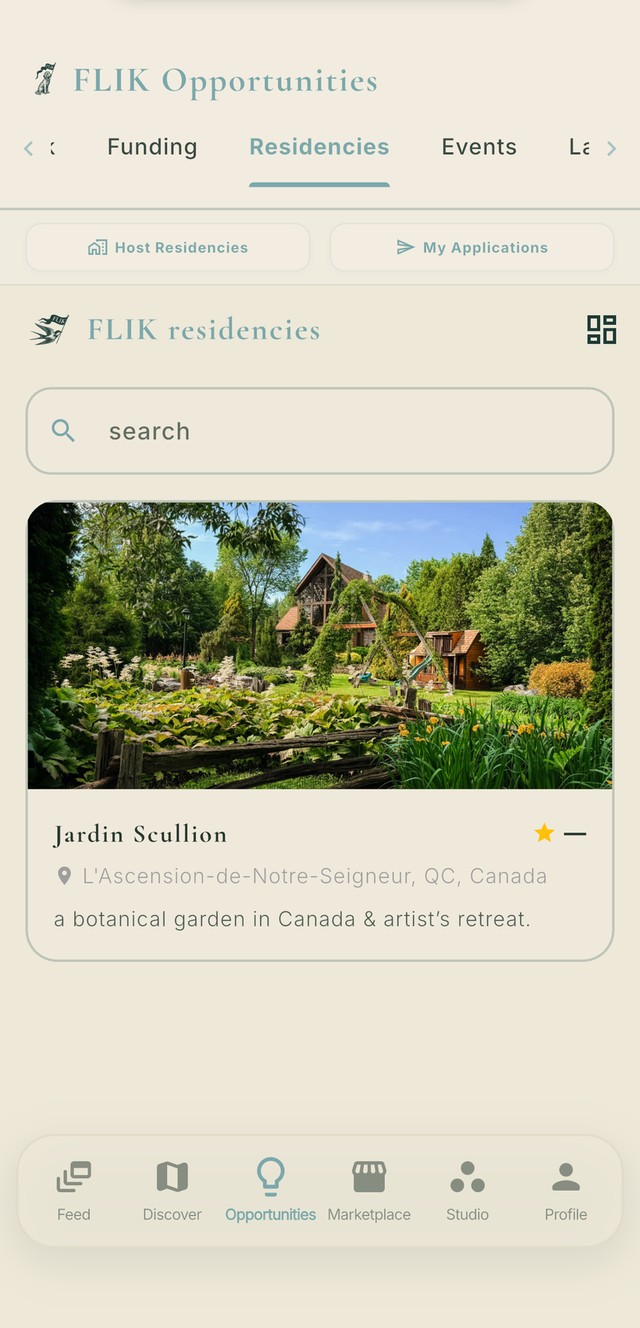Tap the star on Jardin Scullion
Screen dimensions: 640x1328
click(544, 833)
